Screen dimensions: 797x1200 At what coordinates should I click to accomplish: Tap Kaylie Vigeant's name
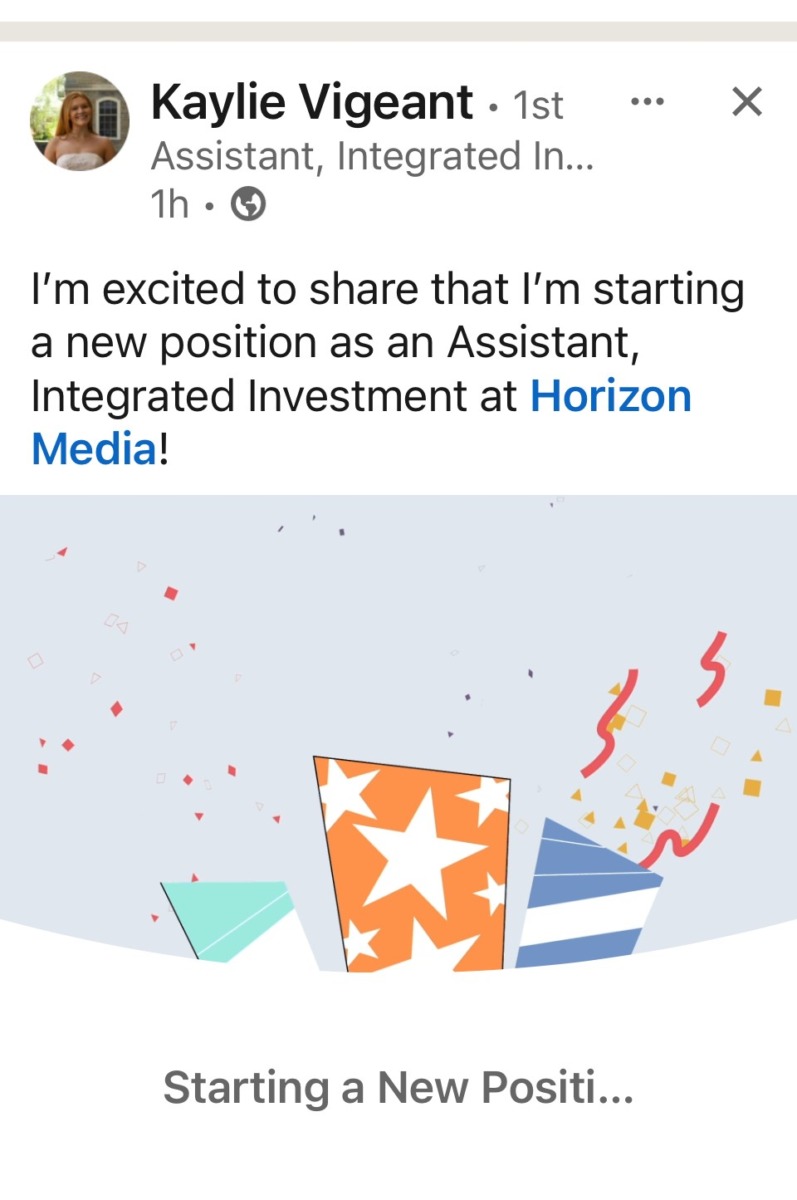tap(312, 102)
